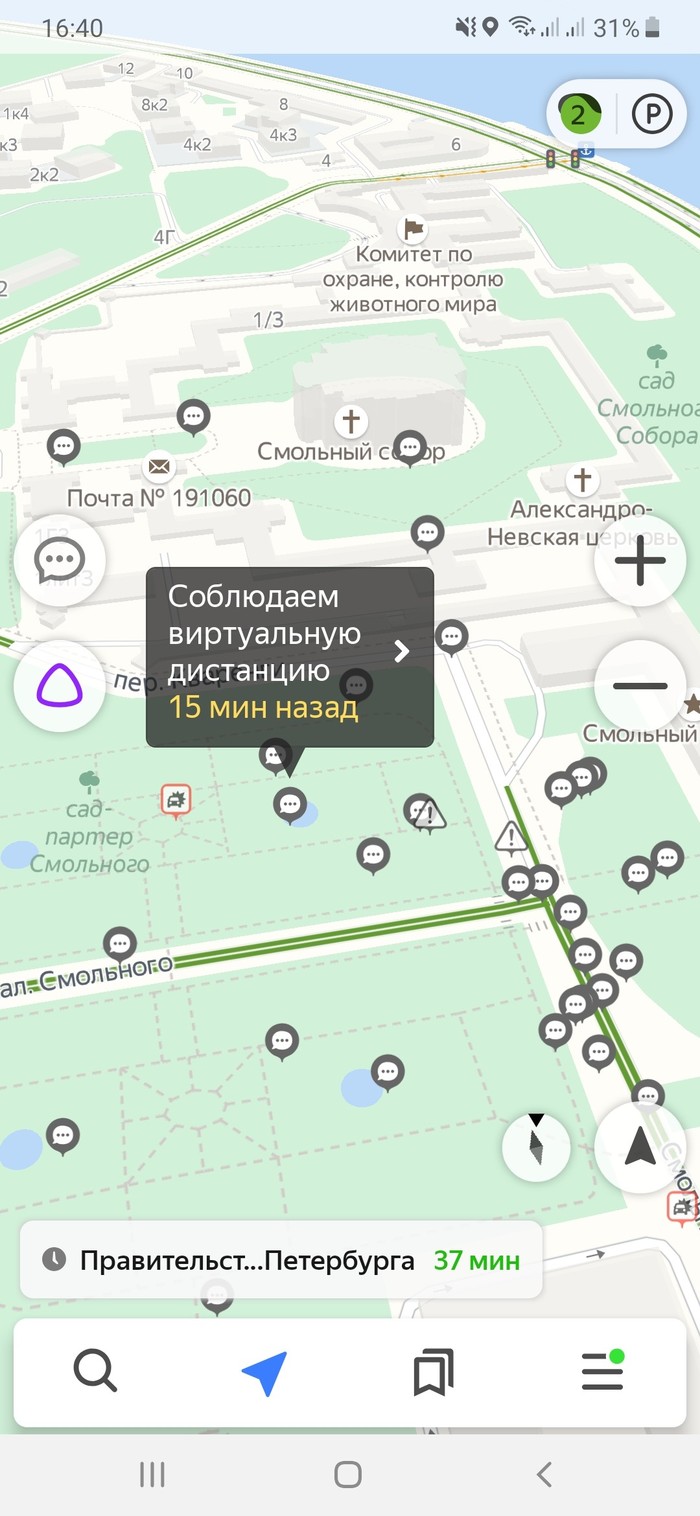Toggle the parking layer button

pos(652,115)
